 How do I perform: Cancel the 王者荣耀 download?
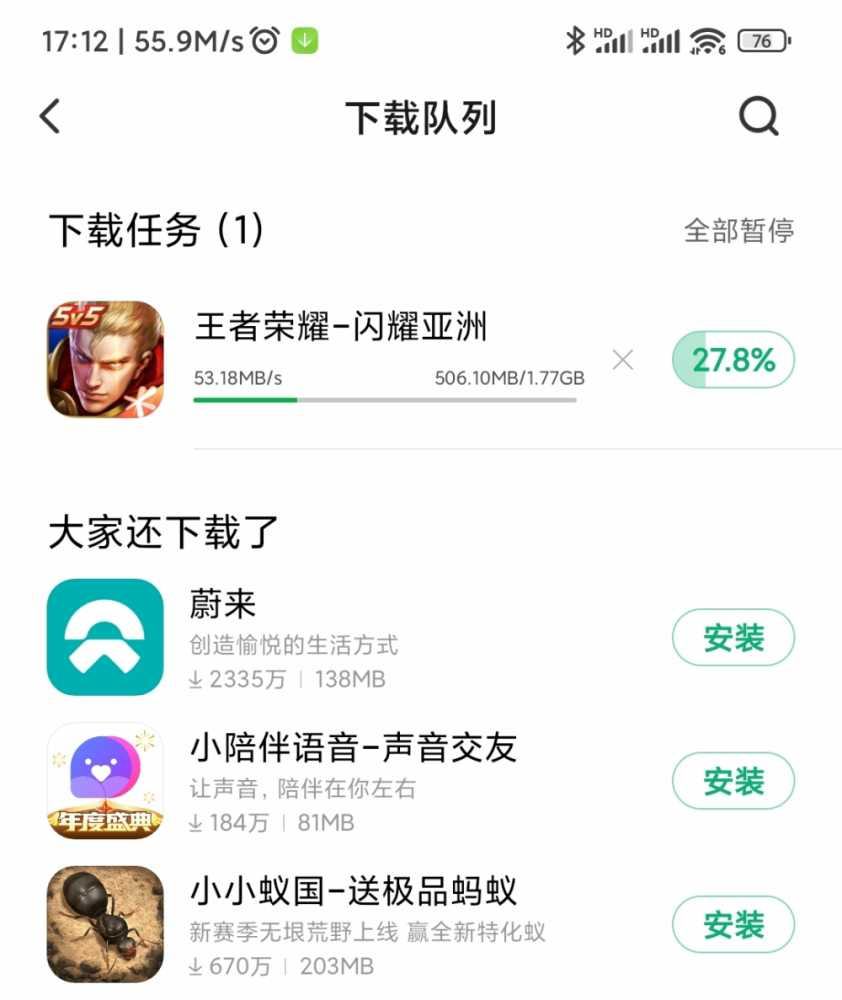[622, 360]
